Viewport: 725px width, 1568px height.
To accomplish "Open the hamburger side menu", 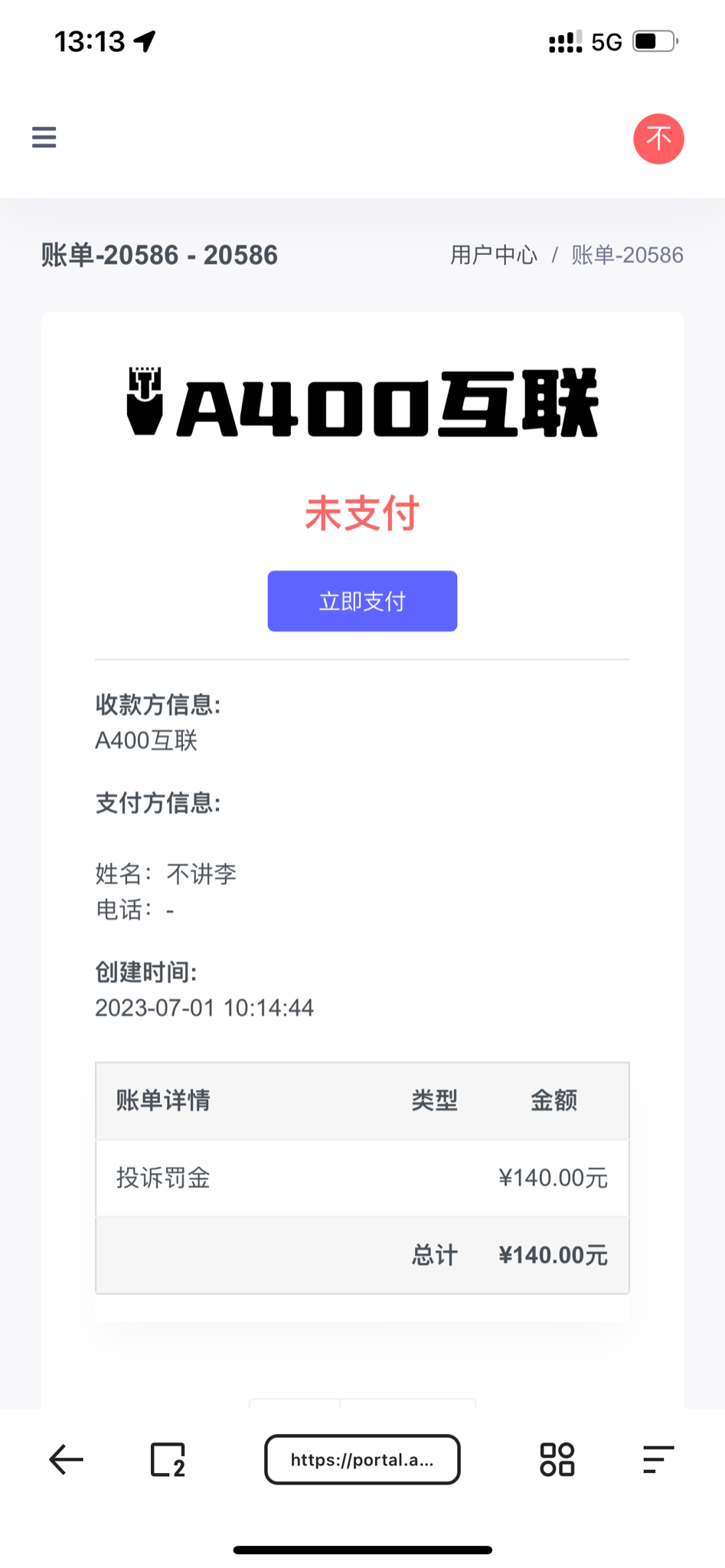I will (44, 137).
